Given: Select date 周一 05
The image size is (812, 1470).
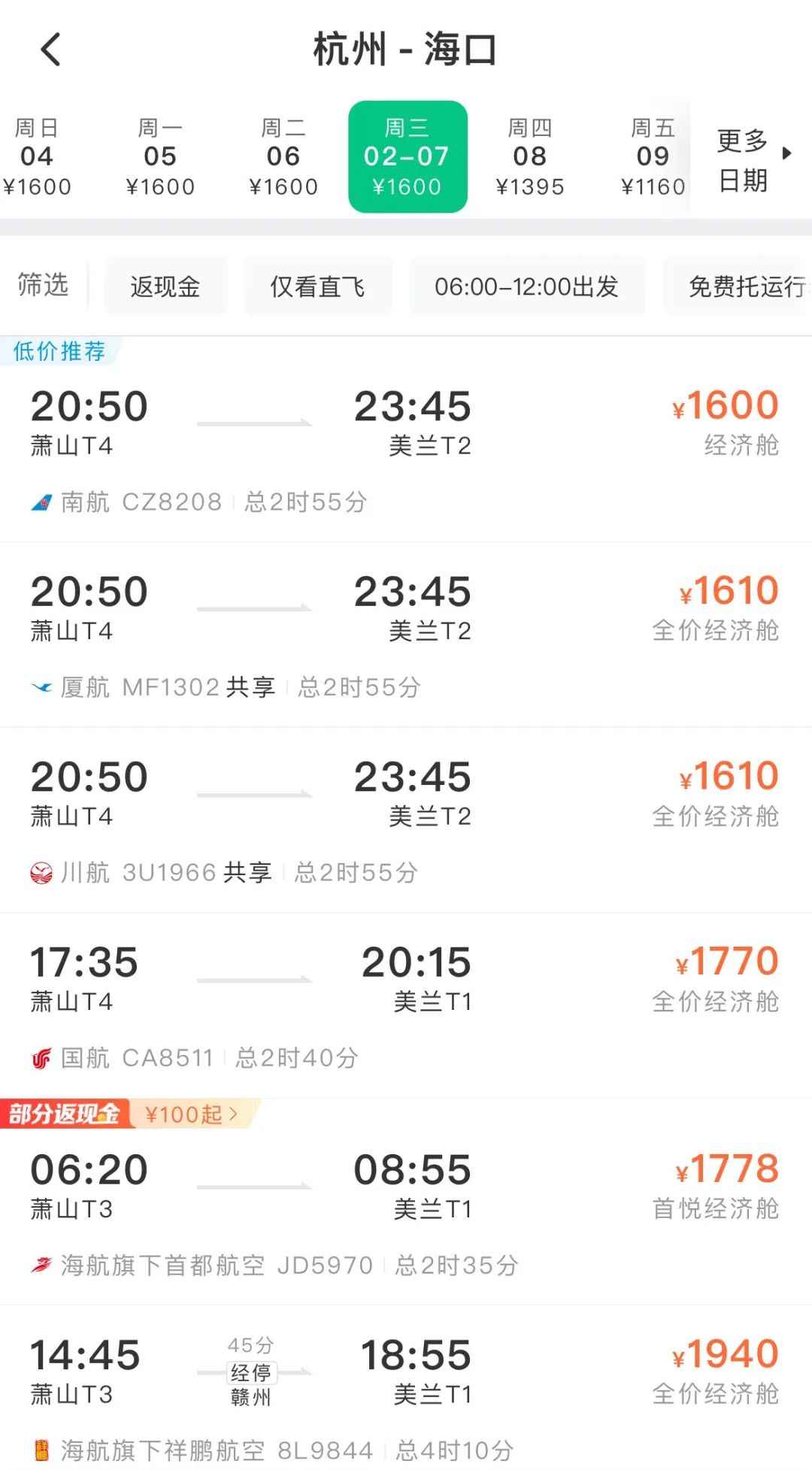Looking at the screenshot, I should click(x=160, y=156).
